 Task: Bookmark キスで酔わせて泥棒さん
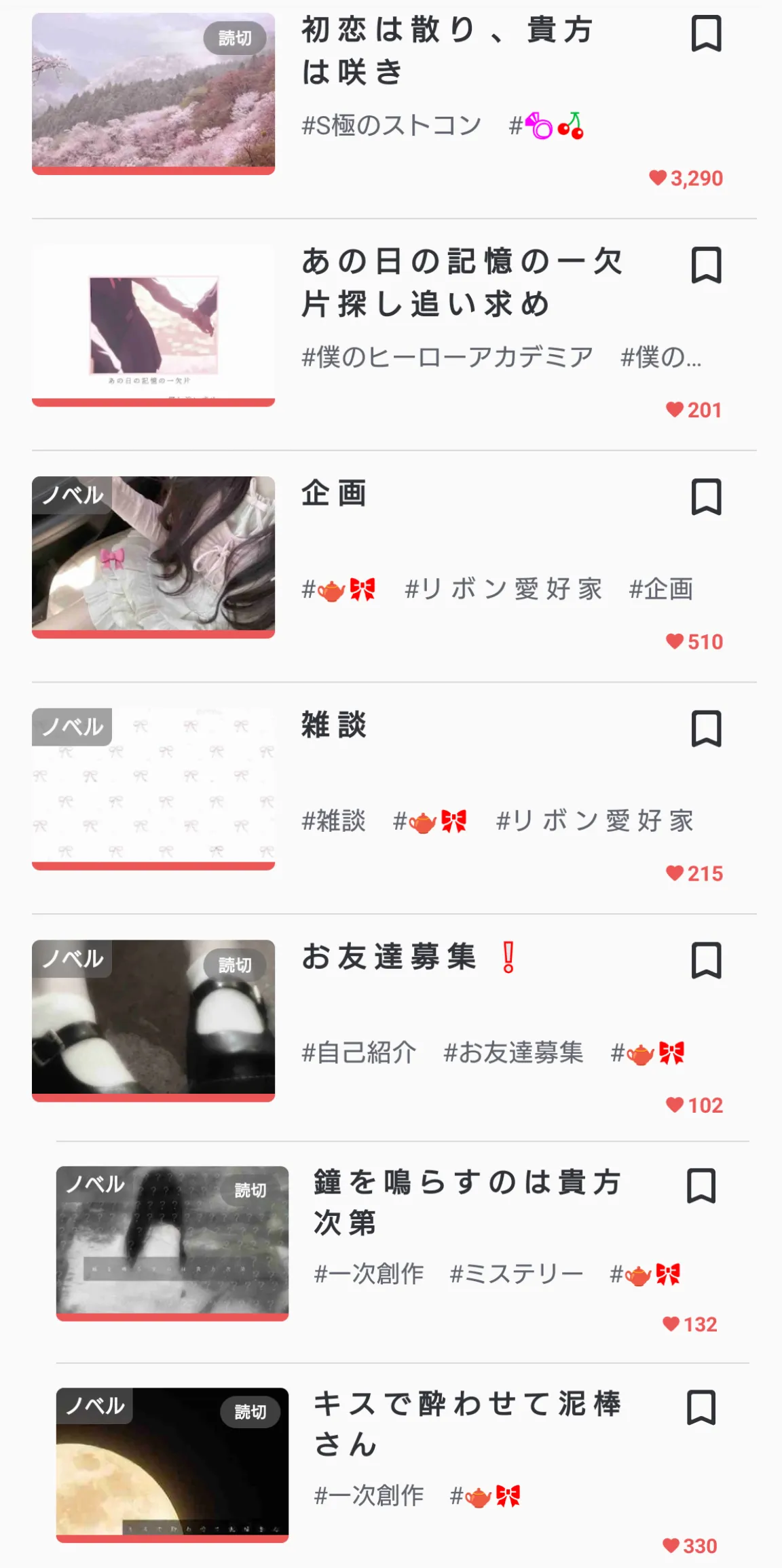(x=701, y=1407)
